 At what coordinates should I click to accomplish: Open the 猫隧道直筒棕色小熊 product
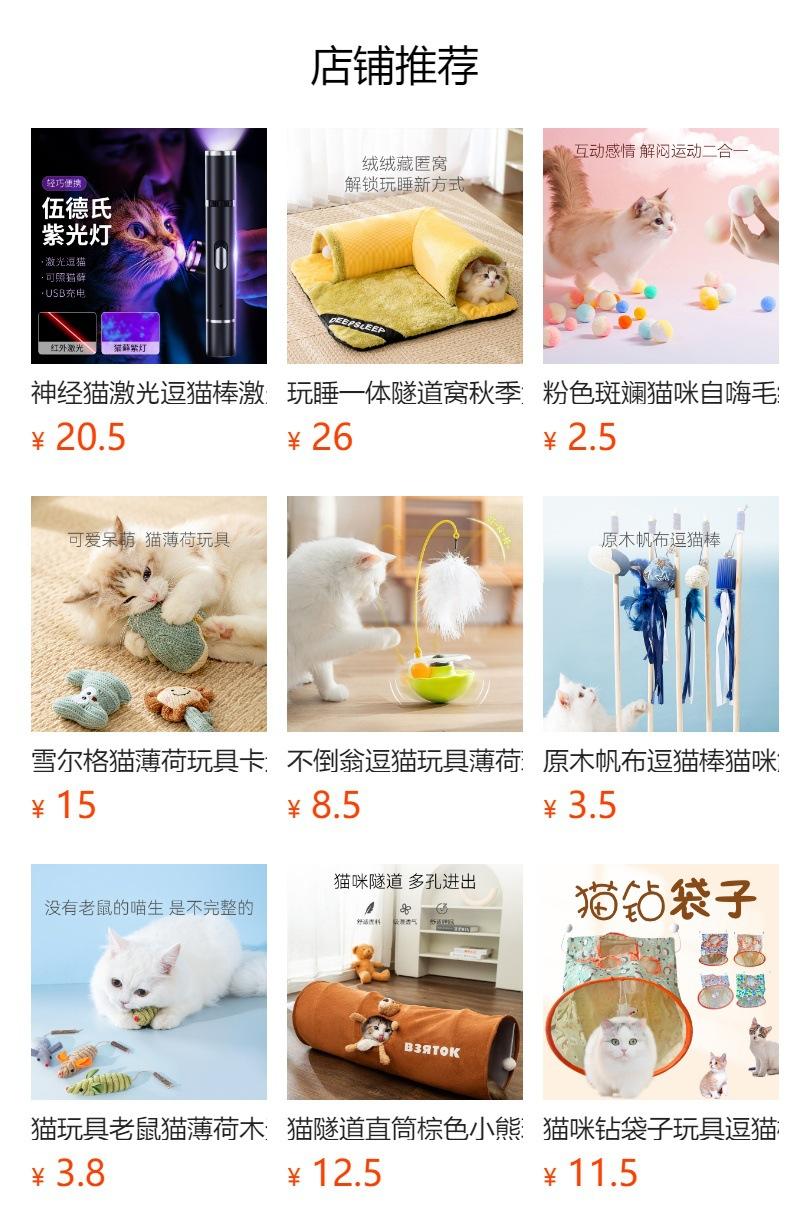pyautogui.click(x=405, y=1028)
